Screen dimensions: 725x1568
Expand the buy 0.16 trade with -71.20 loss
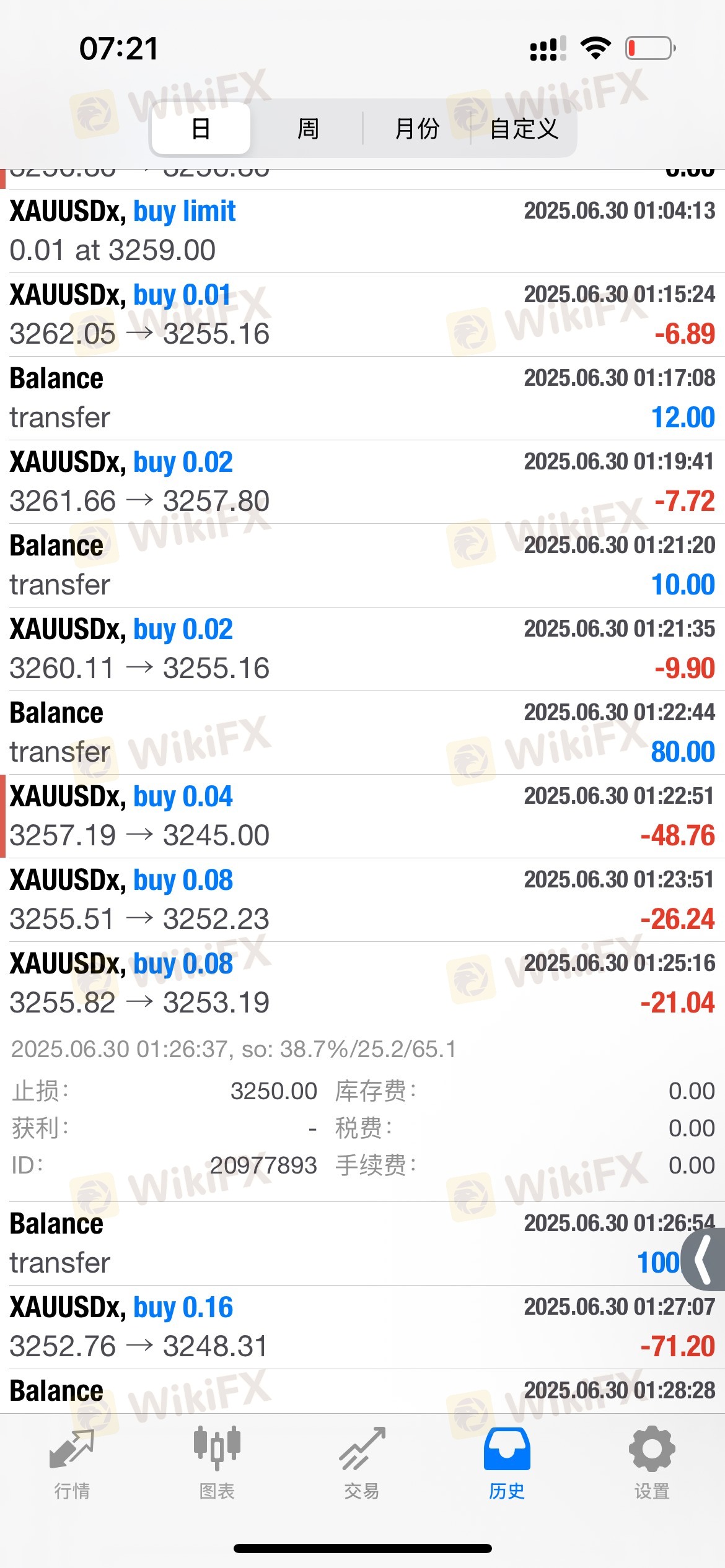(362, 1327)
